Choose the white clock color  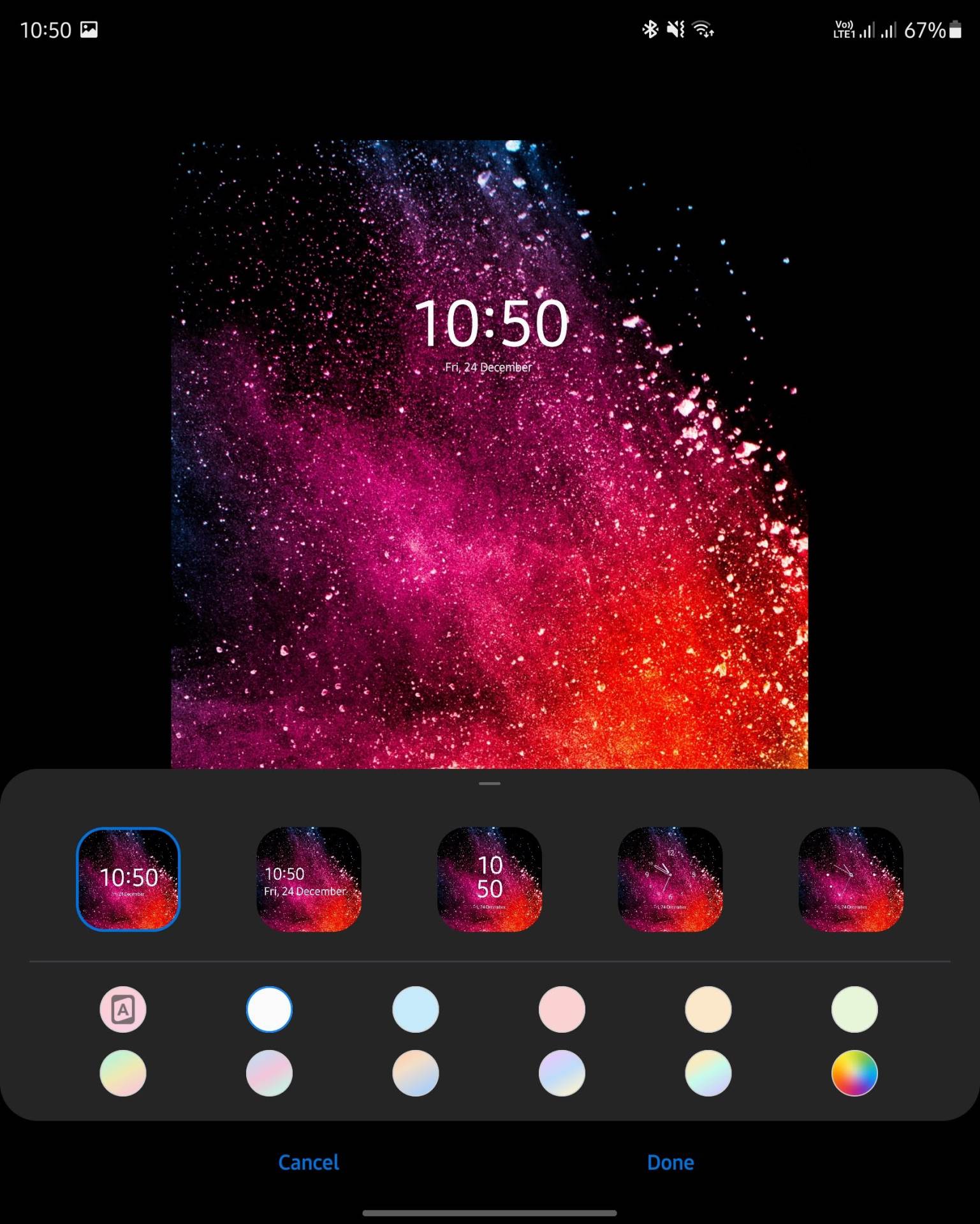point(269,1009)
